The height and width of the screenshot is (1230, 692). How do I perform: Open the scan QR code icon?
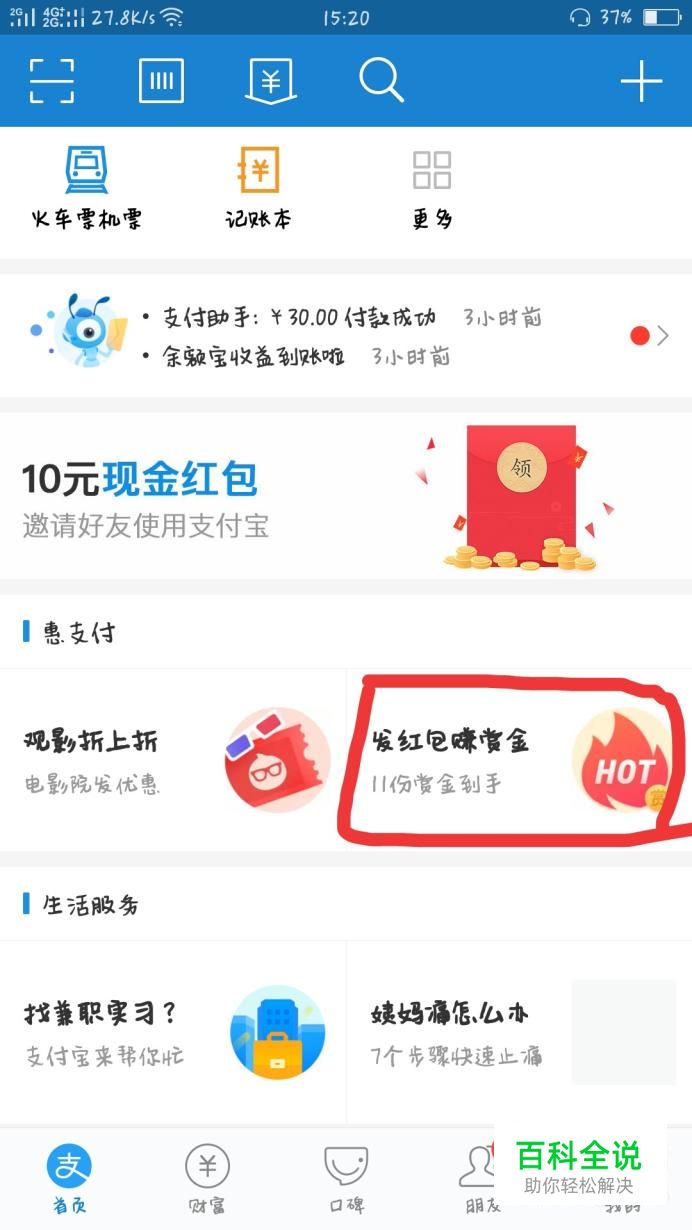[52, 81]
